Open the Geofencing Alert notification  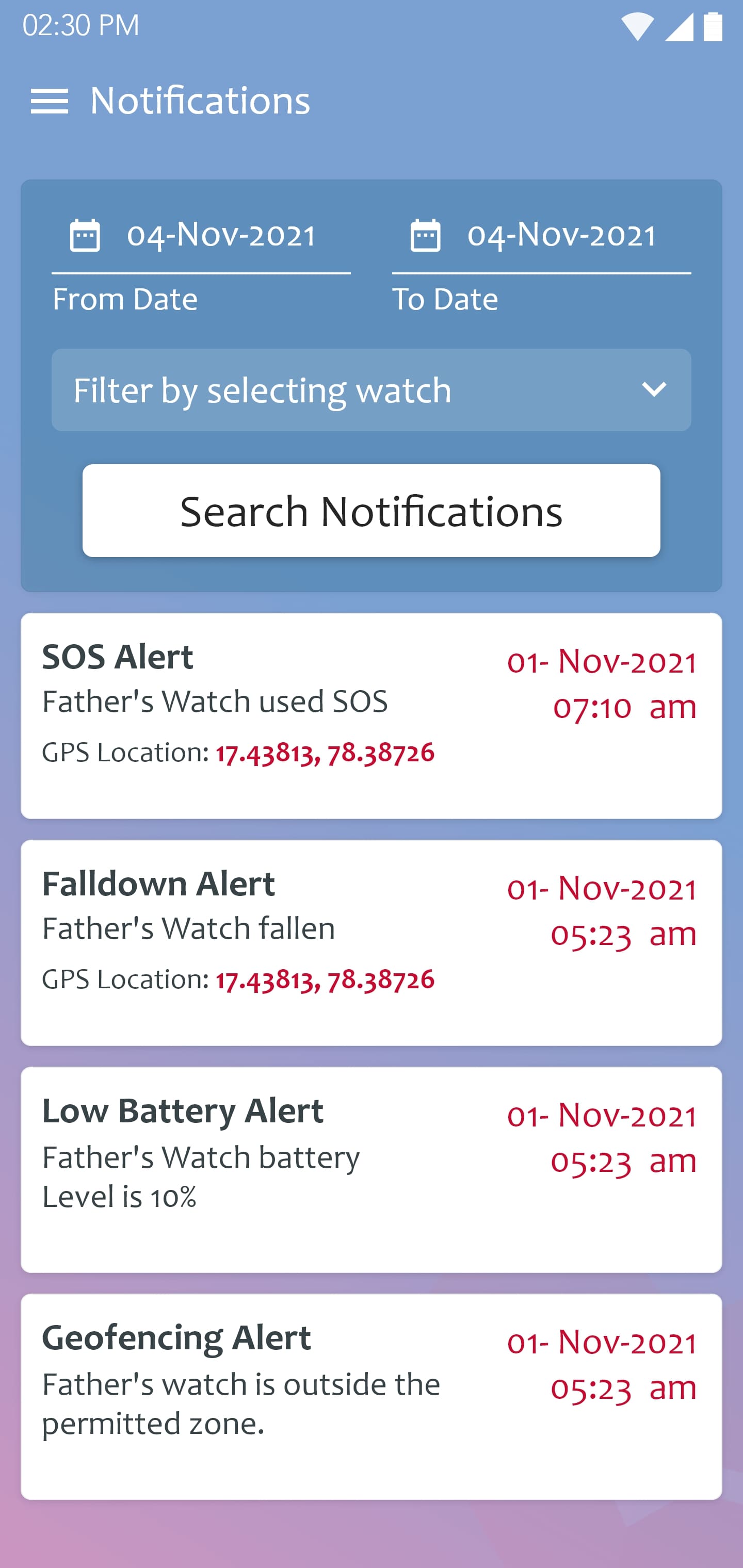(x=371, y=1396)
